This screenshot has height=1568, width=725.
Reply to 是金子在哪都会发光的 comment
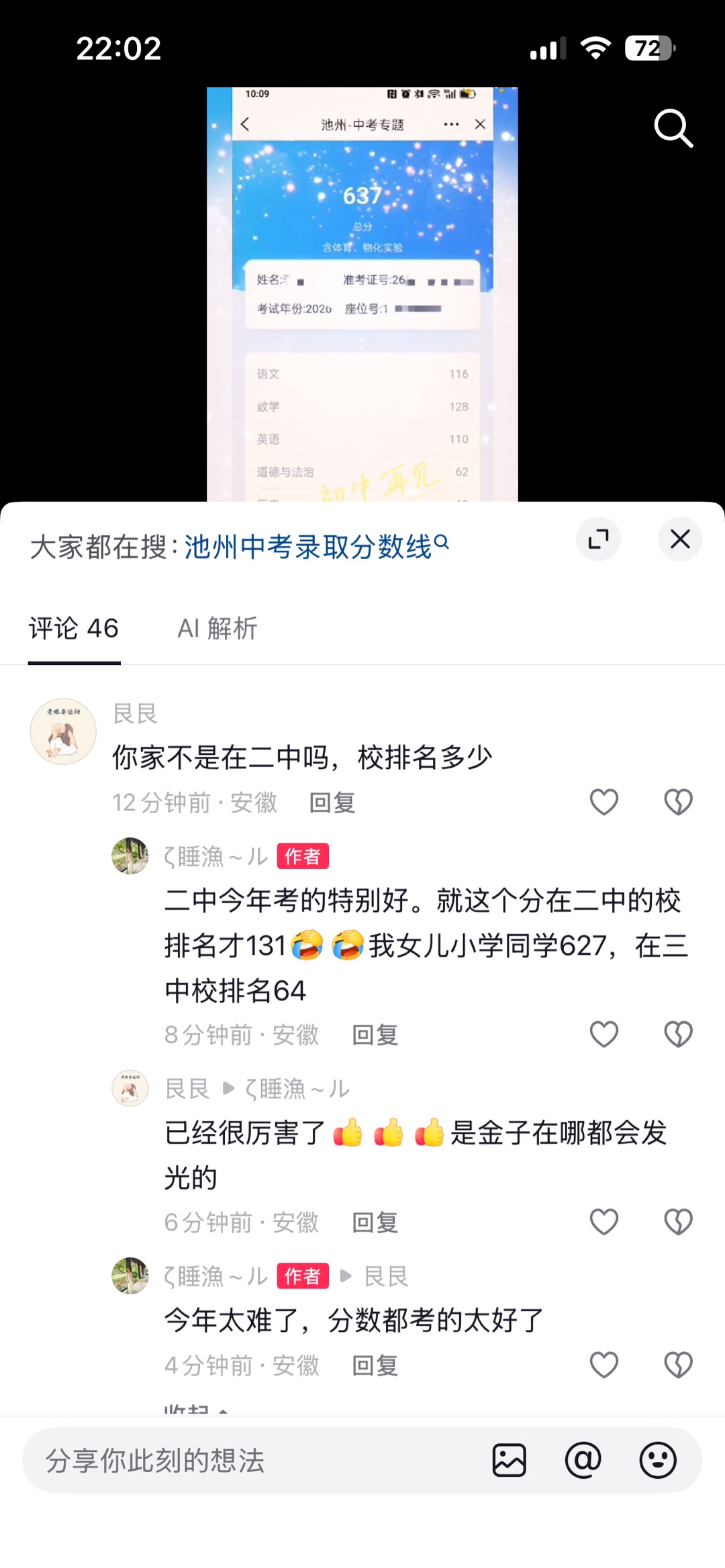[375, 1222]
